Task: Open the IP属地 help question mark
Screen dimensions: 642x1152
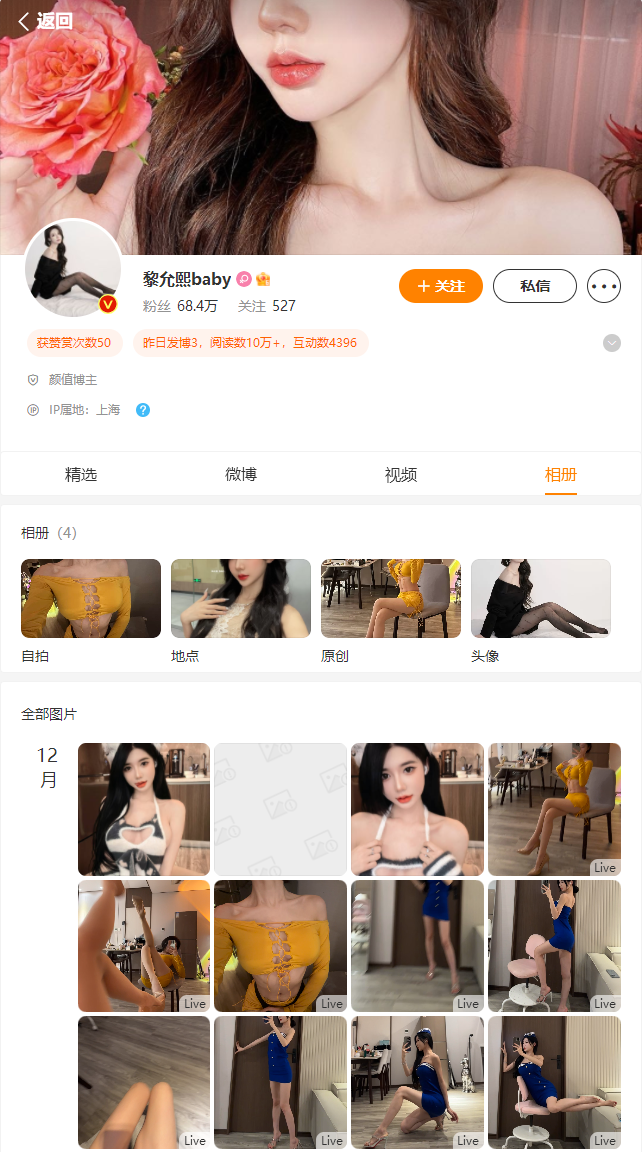Action: click(x=143, y=410)
